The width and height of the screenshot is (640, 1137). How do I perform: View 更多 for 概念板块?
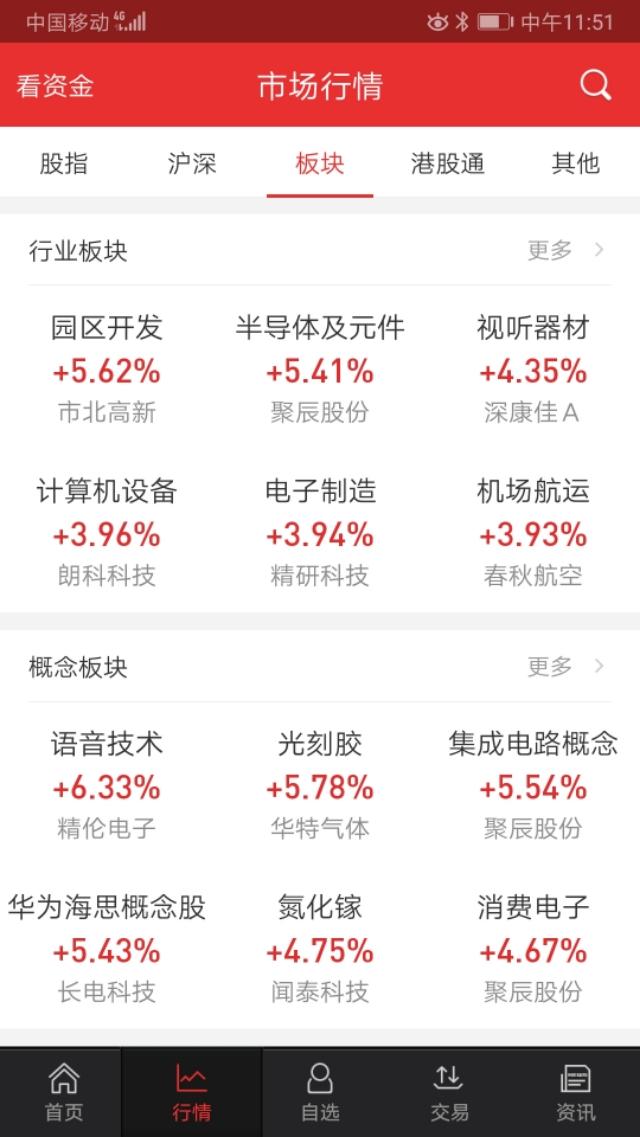[566, 666]
